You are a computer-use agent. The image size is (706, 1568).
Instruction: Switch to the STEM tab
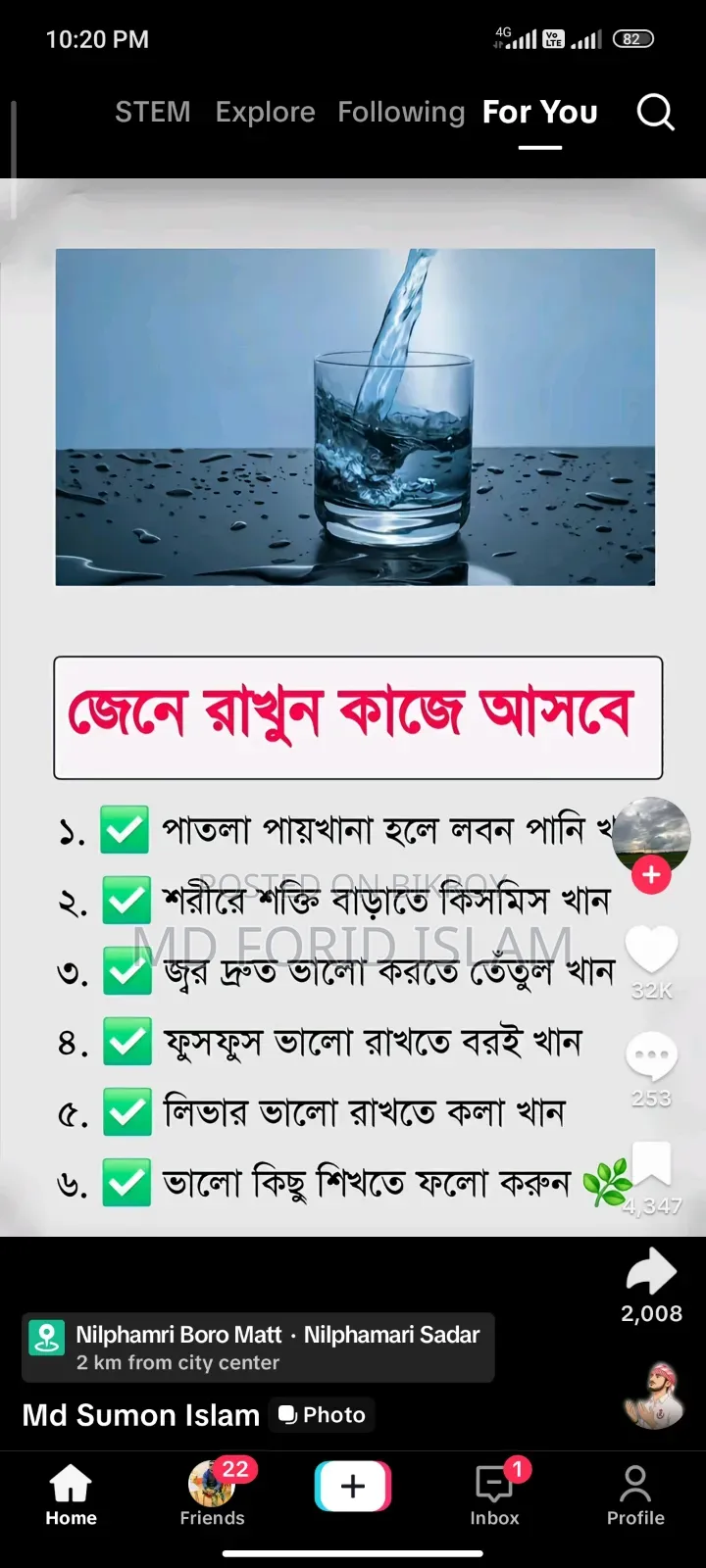(x=153, y=112)
